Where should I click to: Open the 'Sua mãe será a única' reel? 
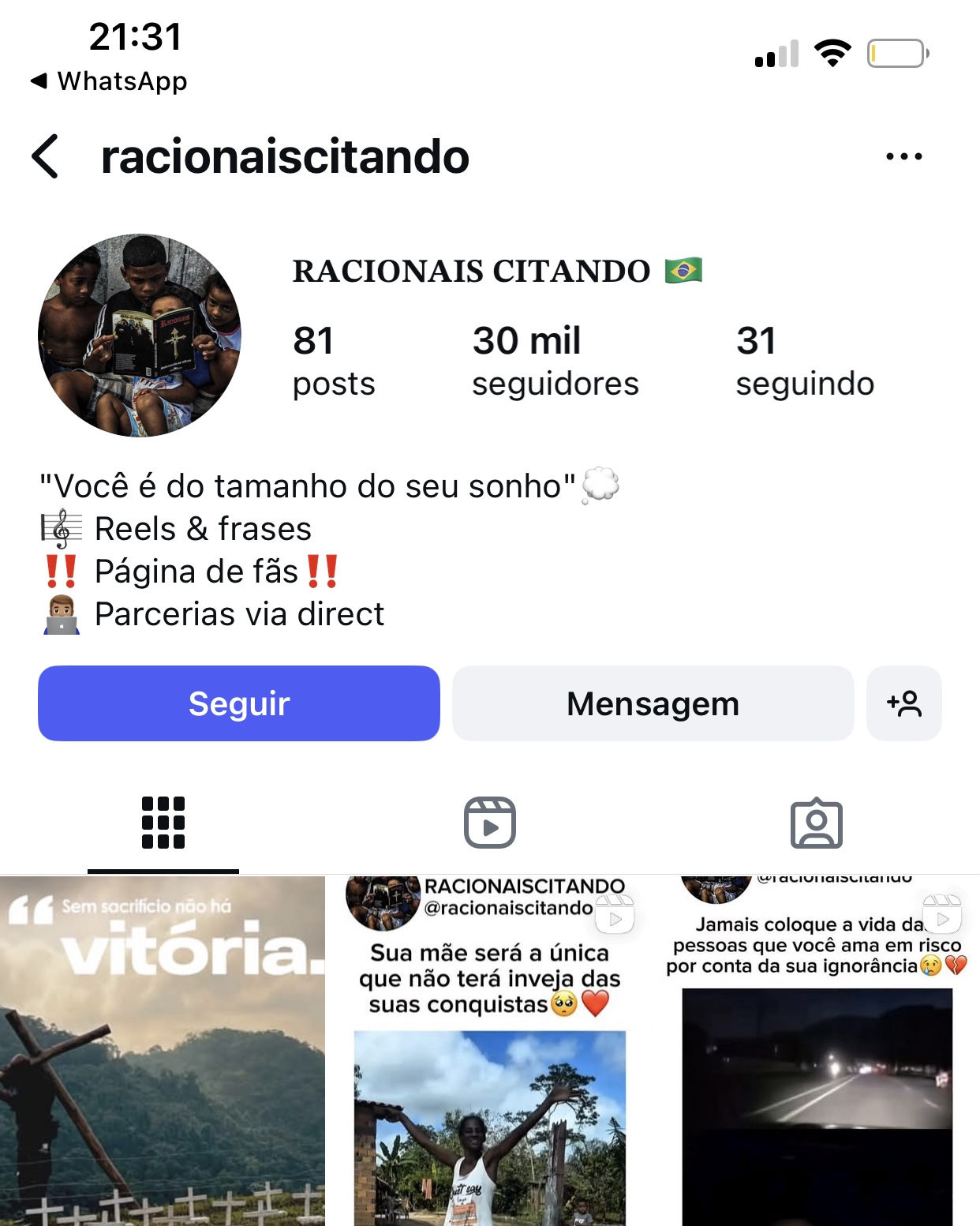(489, 1050)
